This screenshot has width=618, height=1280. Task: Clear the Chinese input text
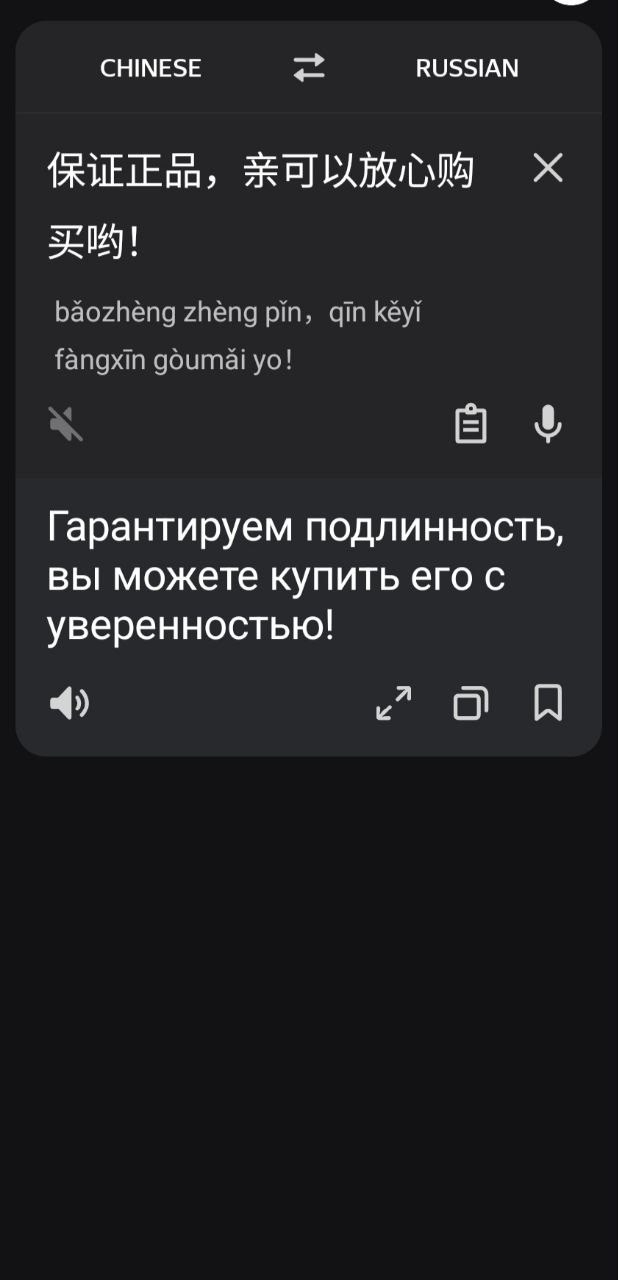548,168
